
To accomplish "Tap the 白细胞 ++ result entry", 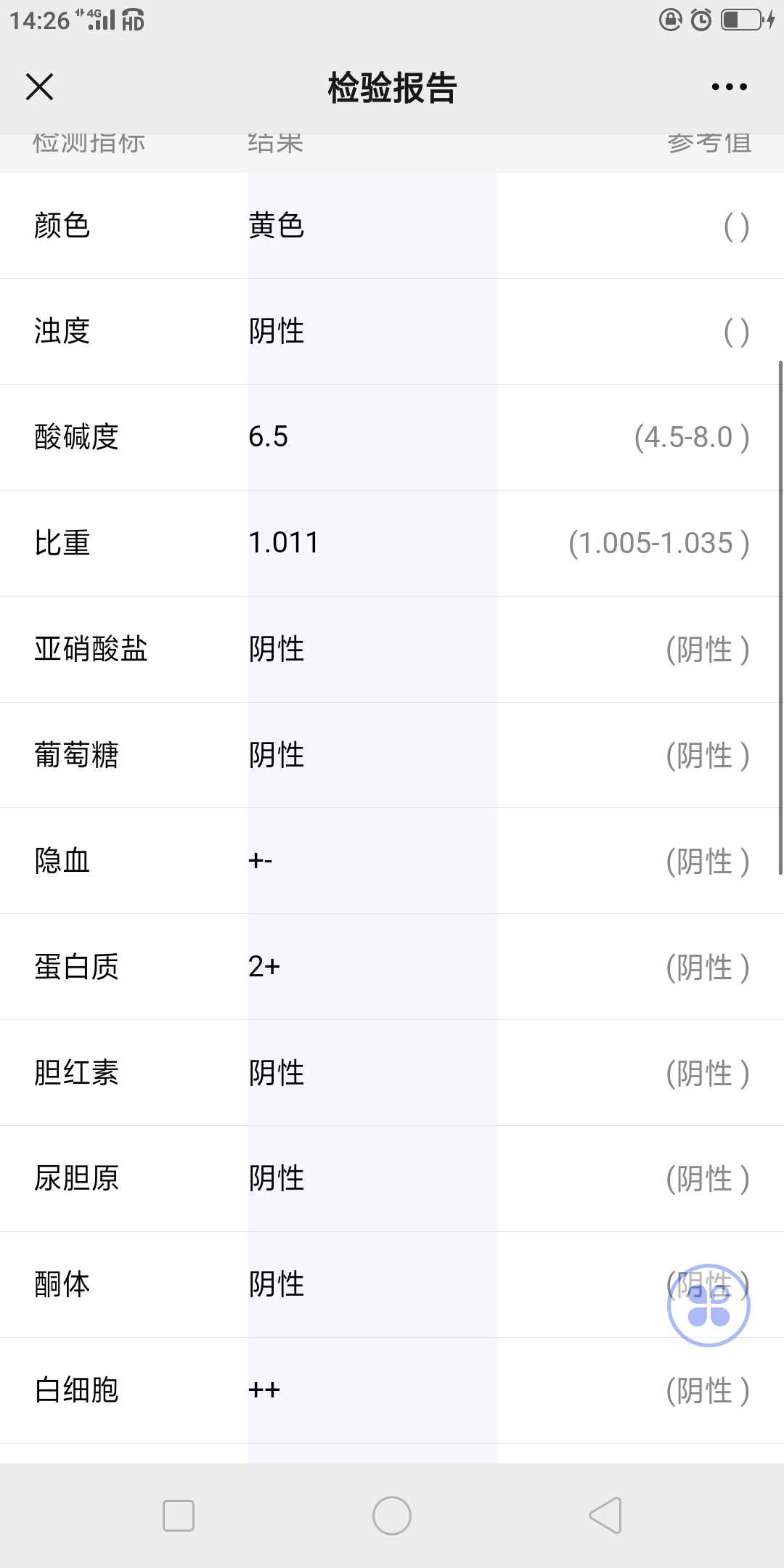I will [x=265, y=1389].
